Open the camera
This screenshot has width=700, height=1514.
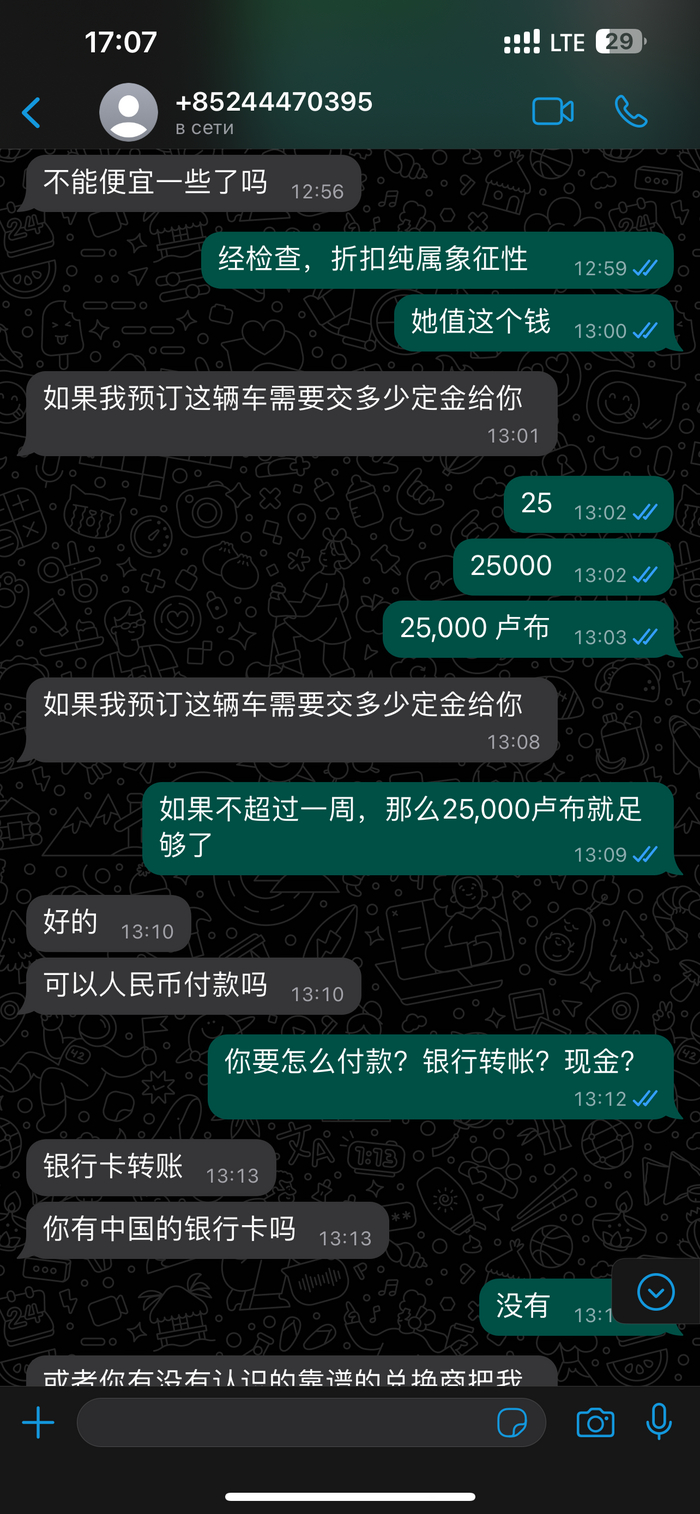[x=595, y=1422]
